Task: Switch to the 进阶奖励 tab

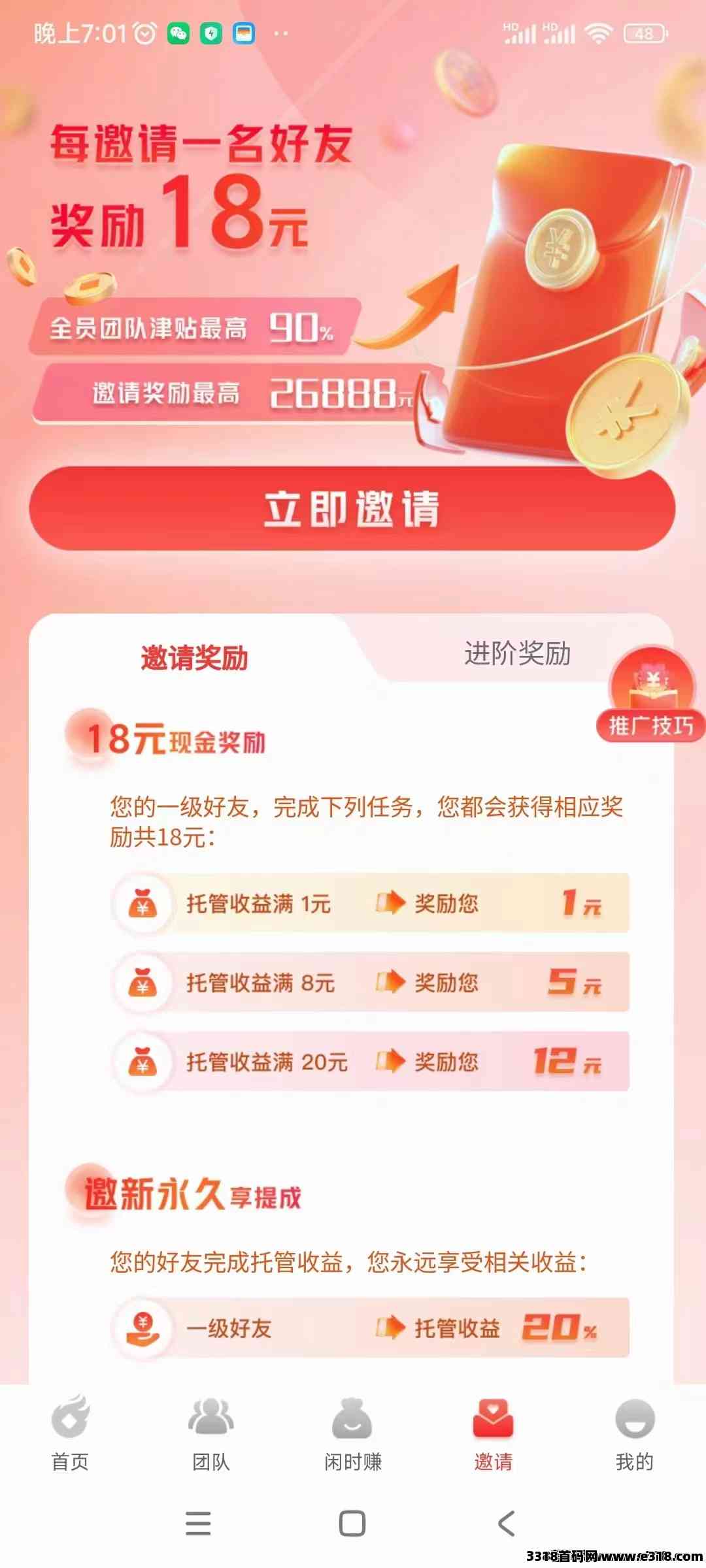Action: (x=517, y=653)
